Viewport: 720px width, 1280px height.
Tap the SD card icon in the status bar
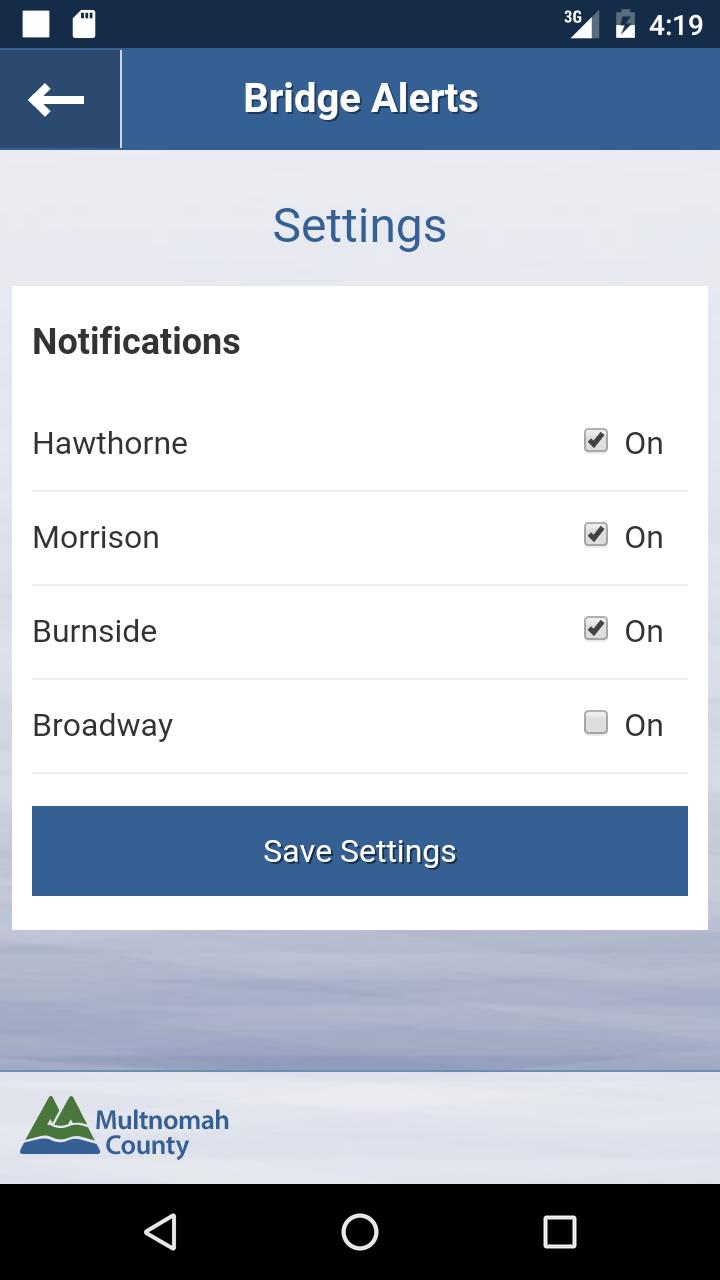[x=85, y=22]
